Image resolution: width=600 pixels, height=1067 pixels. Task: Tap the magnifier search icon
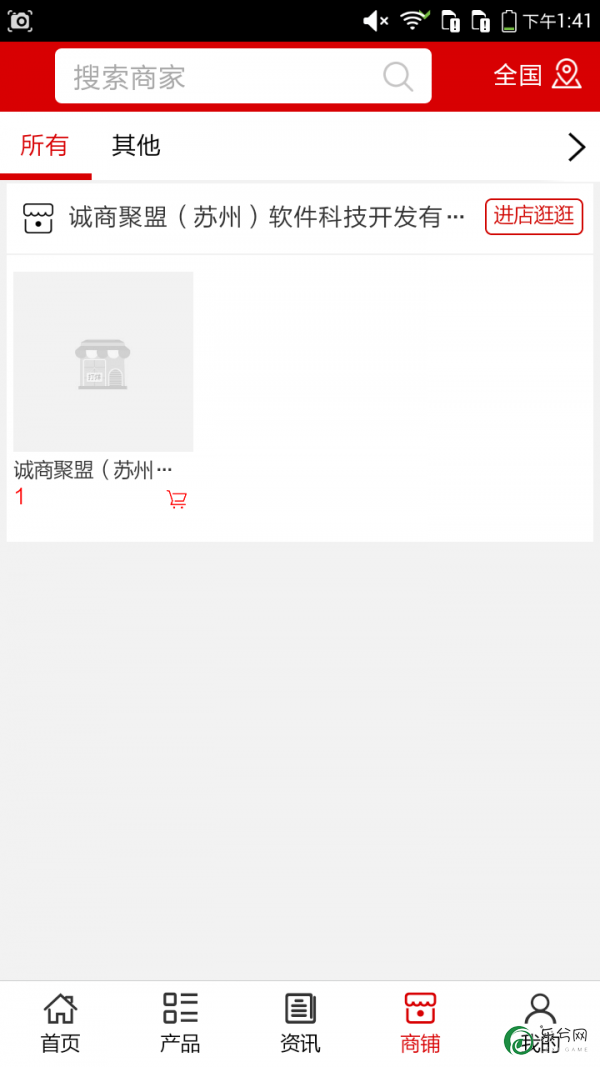[398, 77]
